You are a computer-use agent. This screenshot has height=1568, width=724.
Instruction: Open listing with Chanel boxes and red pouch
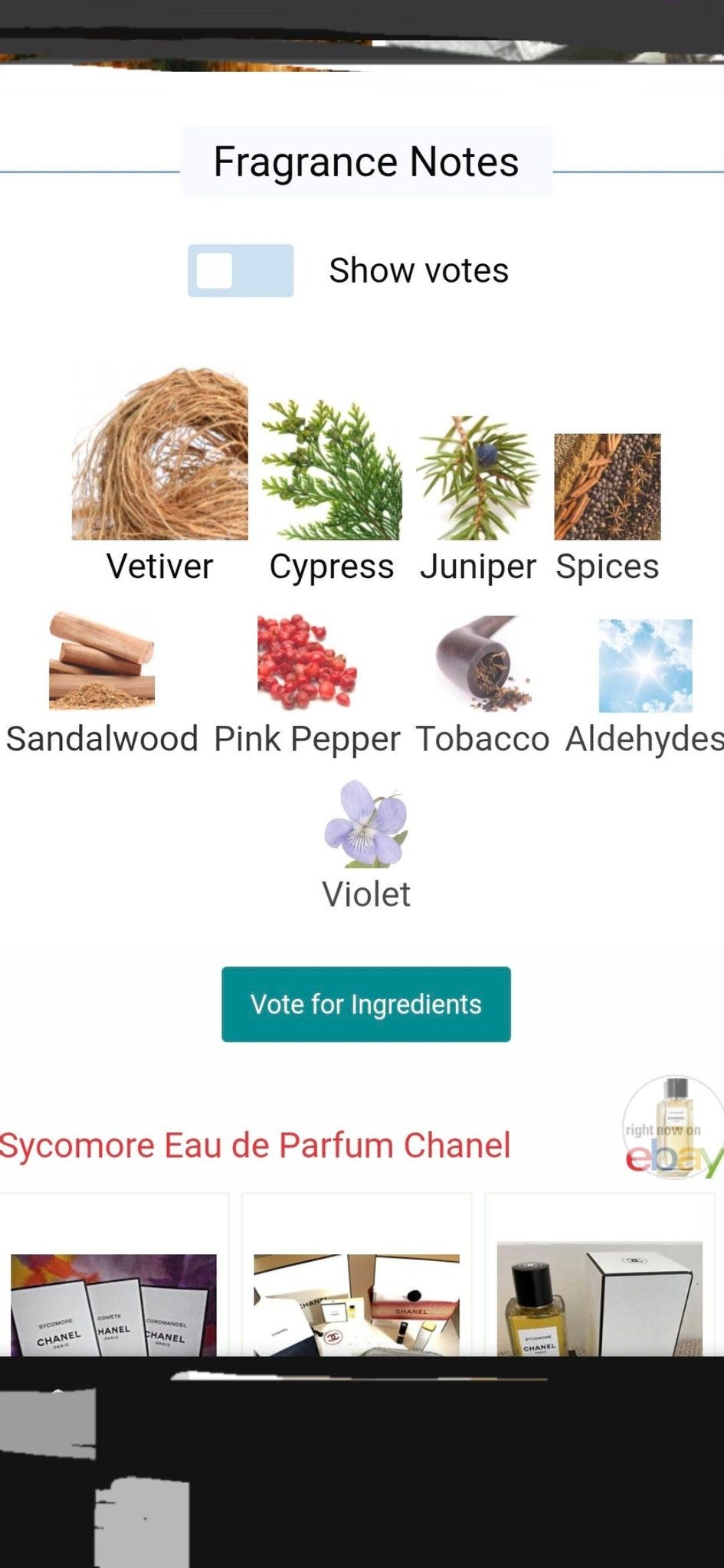click(x=356, y=1305)
